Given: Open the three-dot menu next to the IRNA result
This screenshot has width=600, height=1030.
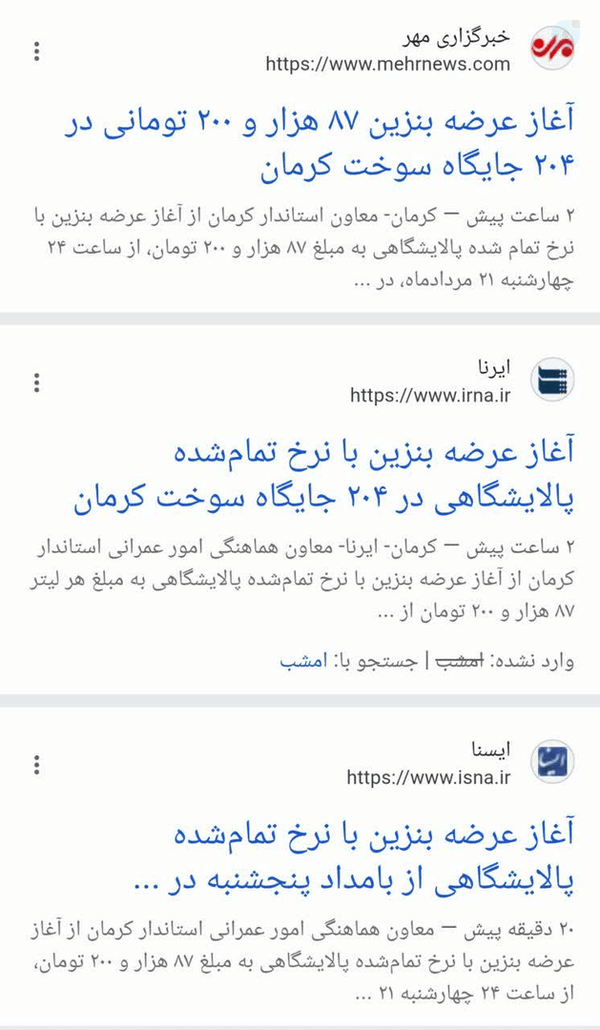Looking at the screenshot, I should click(37, 382).
